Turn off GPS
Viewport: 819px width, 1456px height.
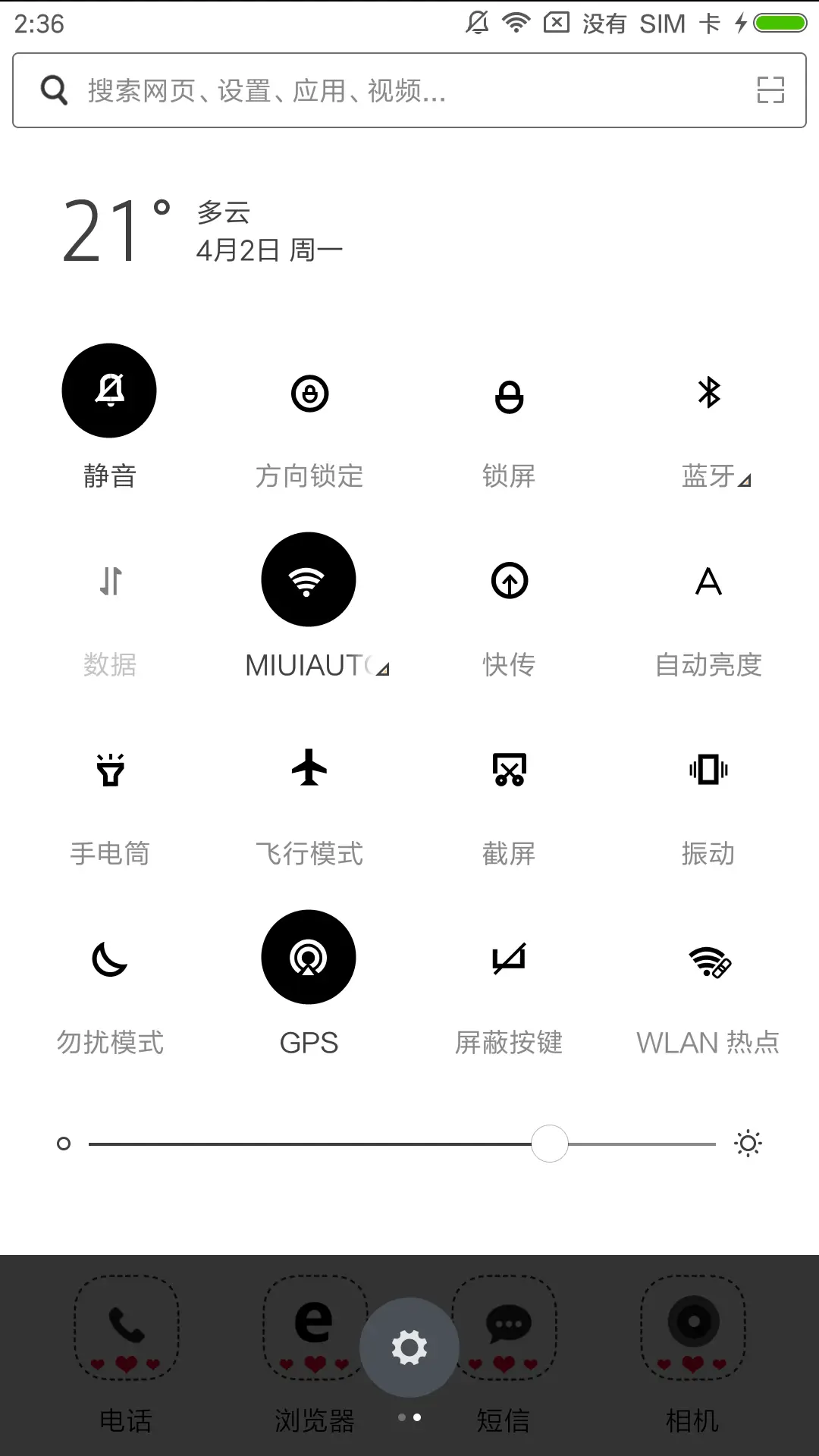[308, 957]
